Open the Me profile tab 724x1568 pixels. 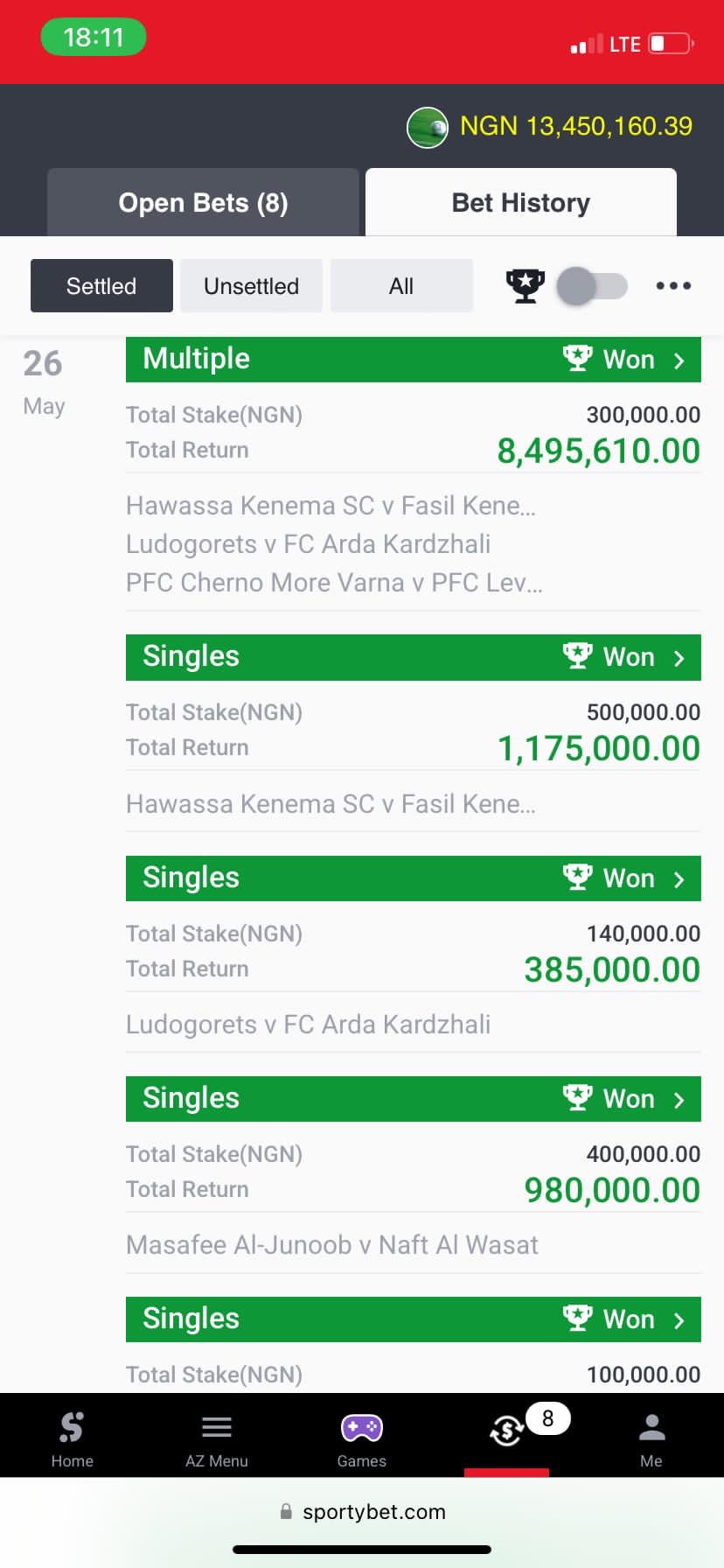(x=651, y=1437)
